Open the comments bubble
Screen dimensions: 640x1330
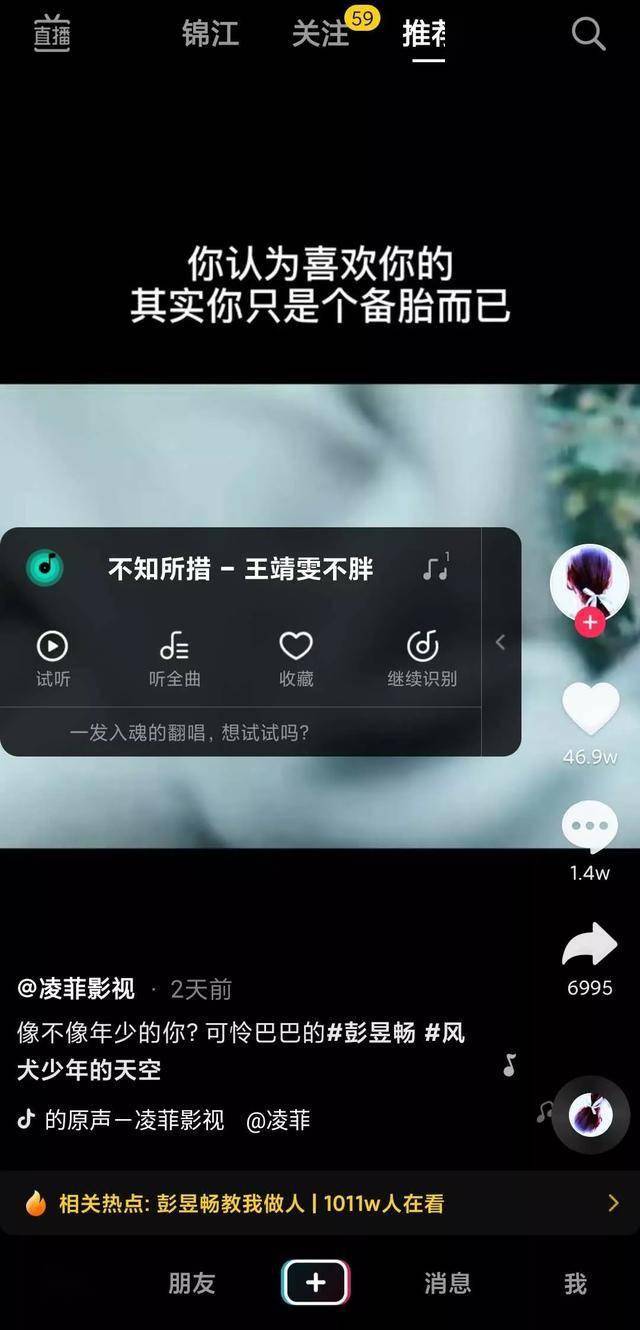tap(590, 828)
